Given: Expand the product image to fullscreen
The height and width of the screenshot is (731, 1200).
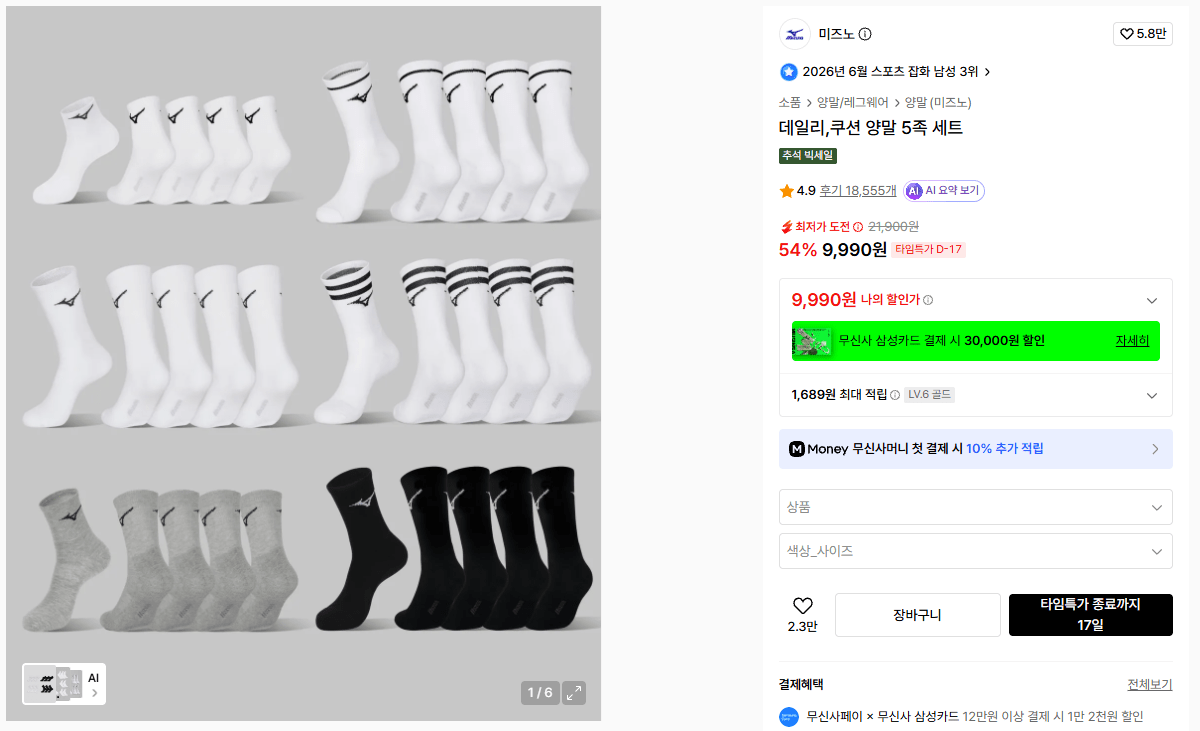Looking at the screenshot, I should [x=573, y=693].
